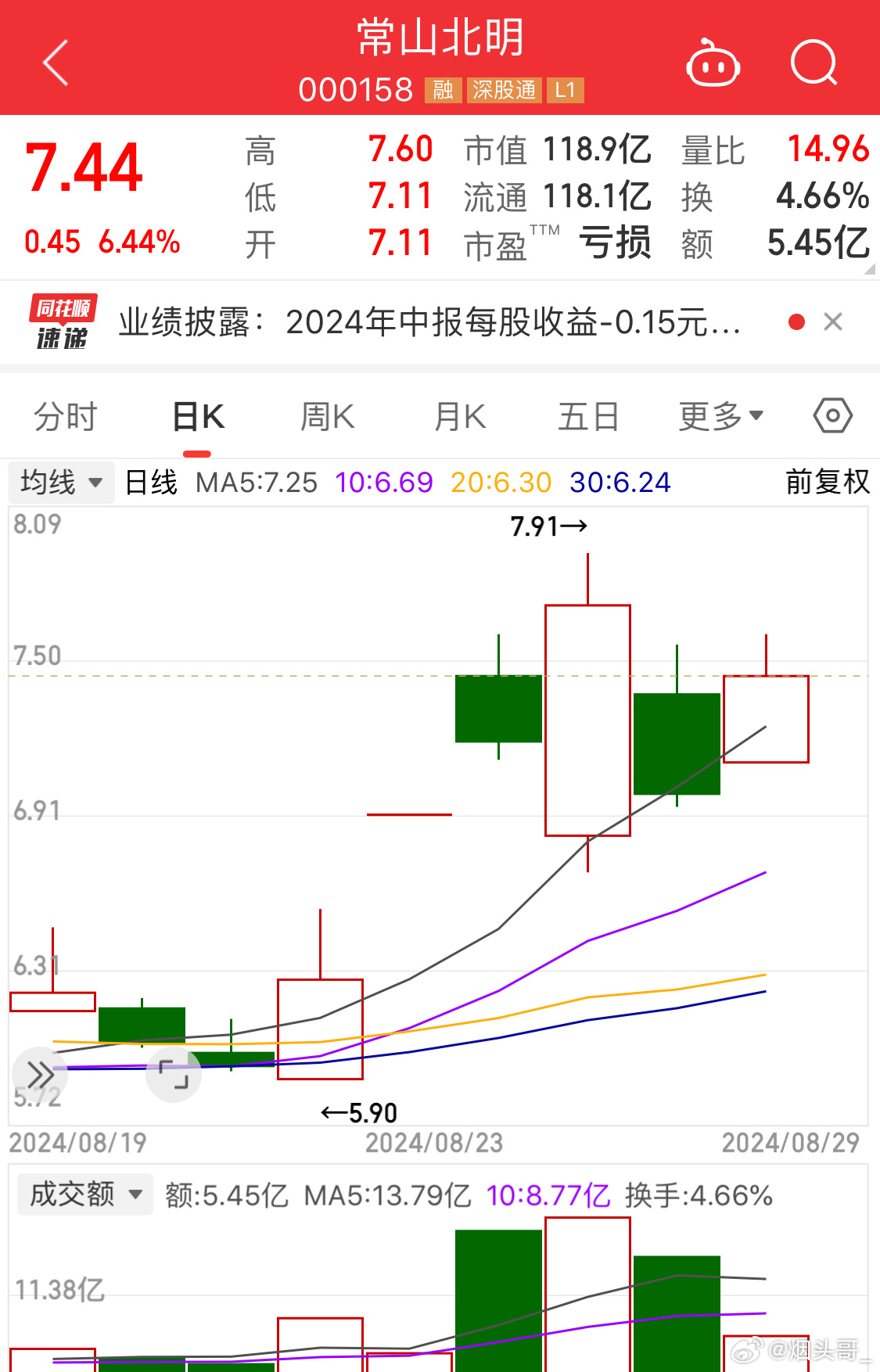Switch to the 周K chart tab
Screen dimensions: 880x1372
click(x=328, y=416)
